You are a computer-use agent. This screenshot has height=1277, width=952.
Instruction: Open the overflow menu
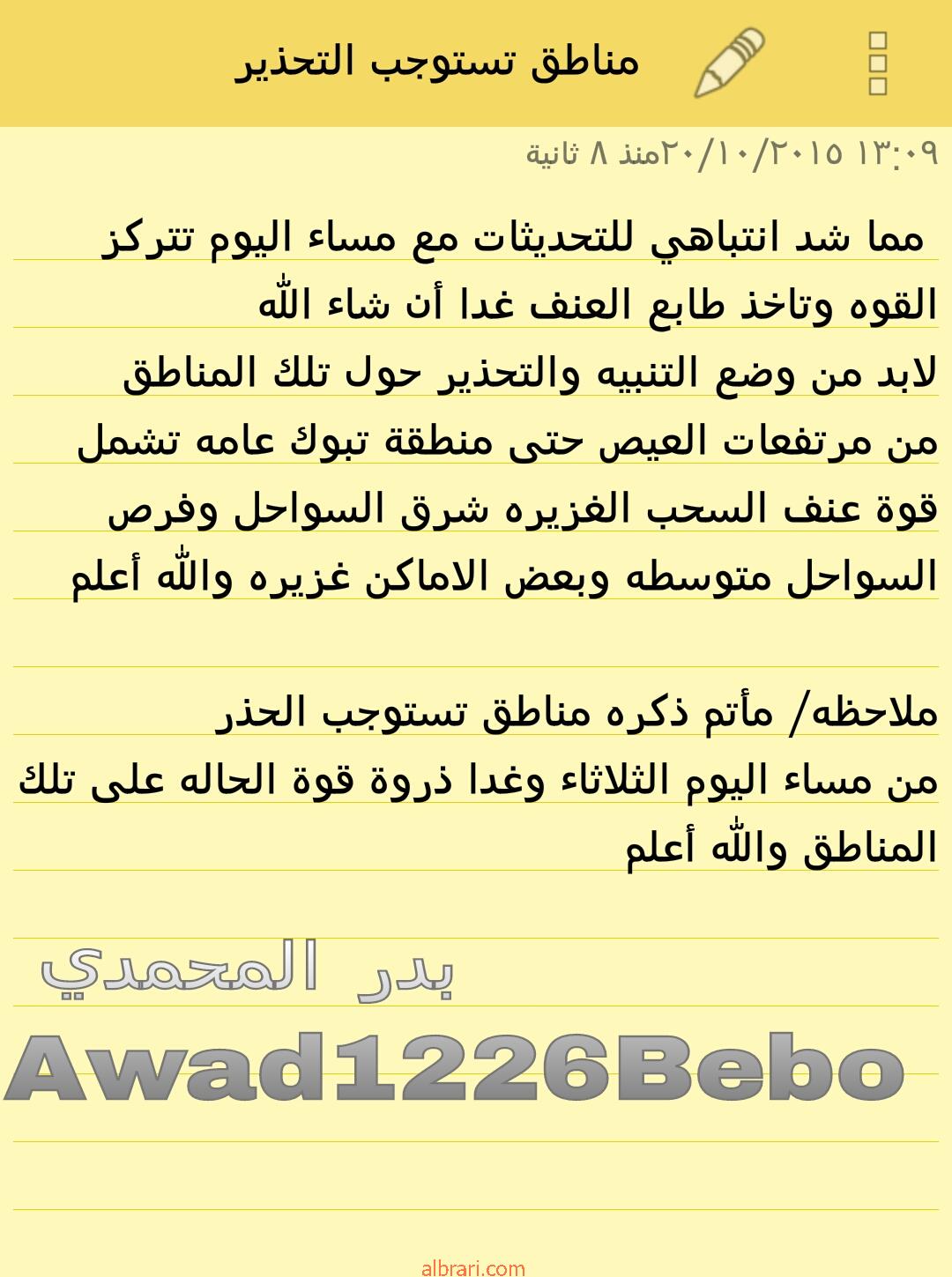point(877,63)
